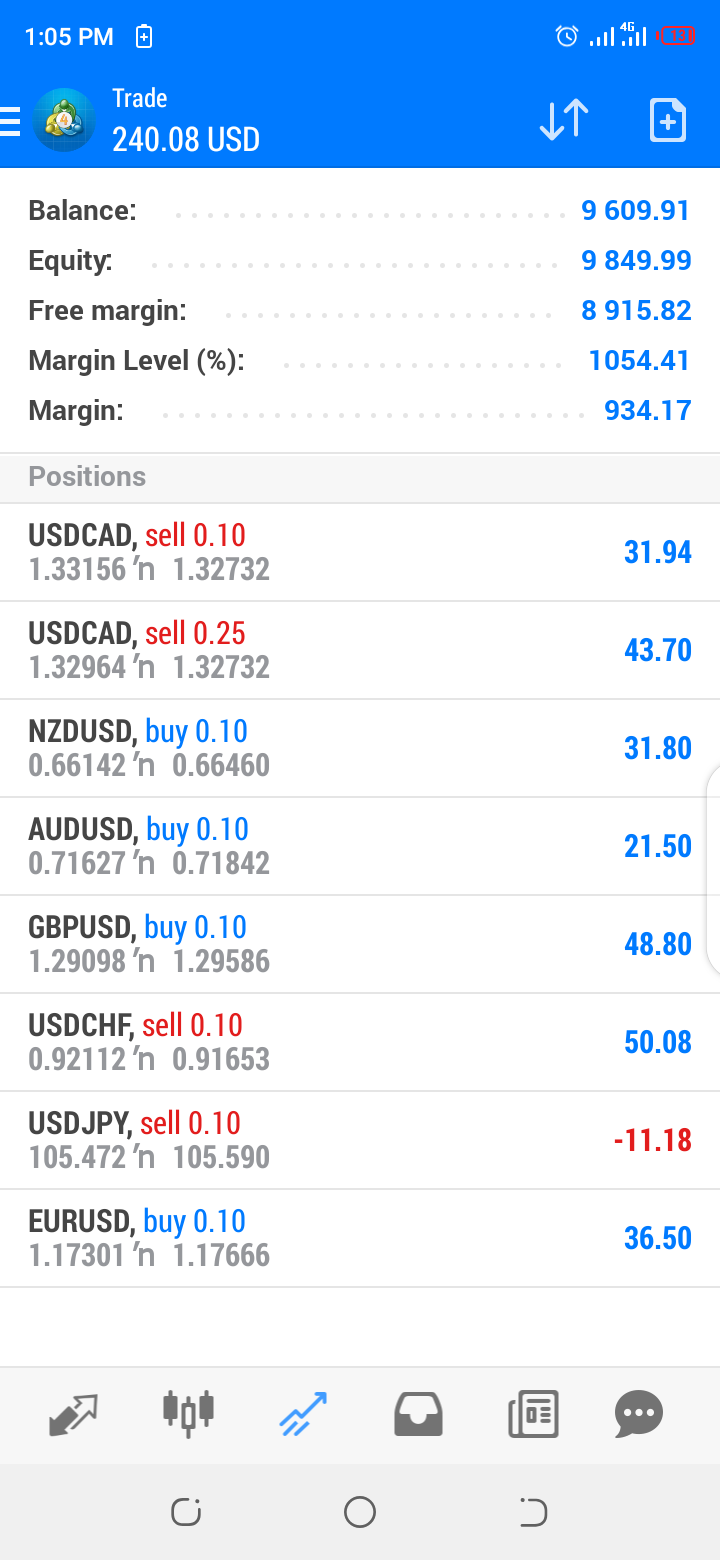
Task: Open the AUDUSD buy position
Action: [360, 846]
